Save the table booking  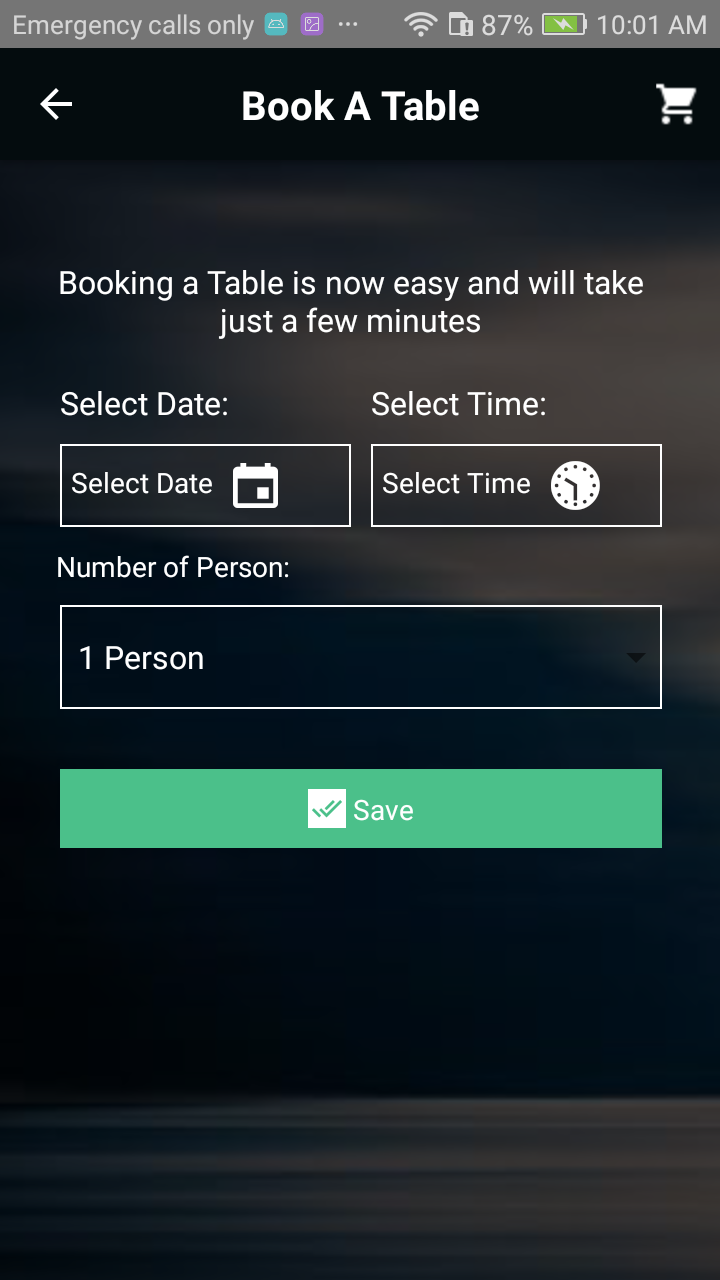click(x=360, y=809)
